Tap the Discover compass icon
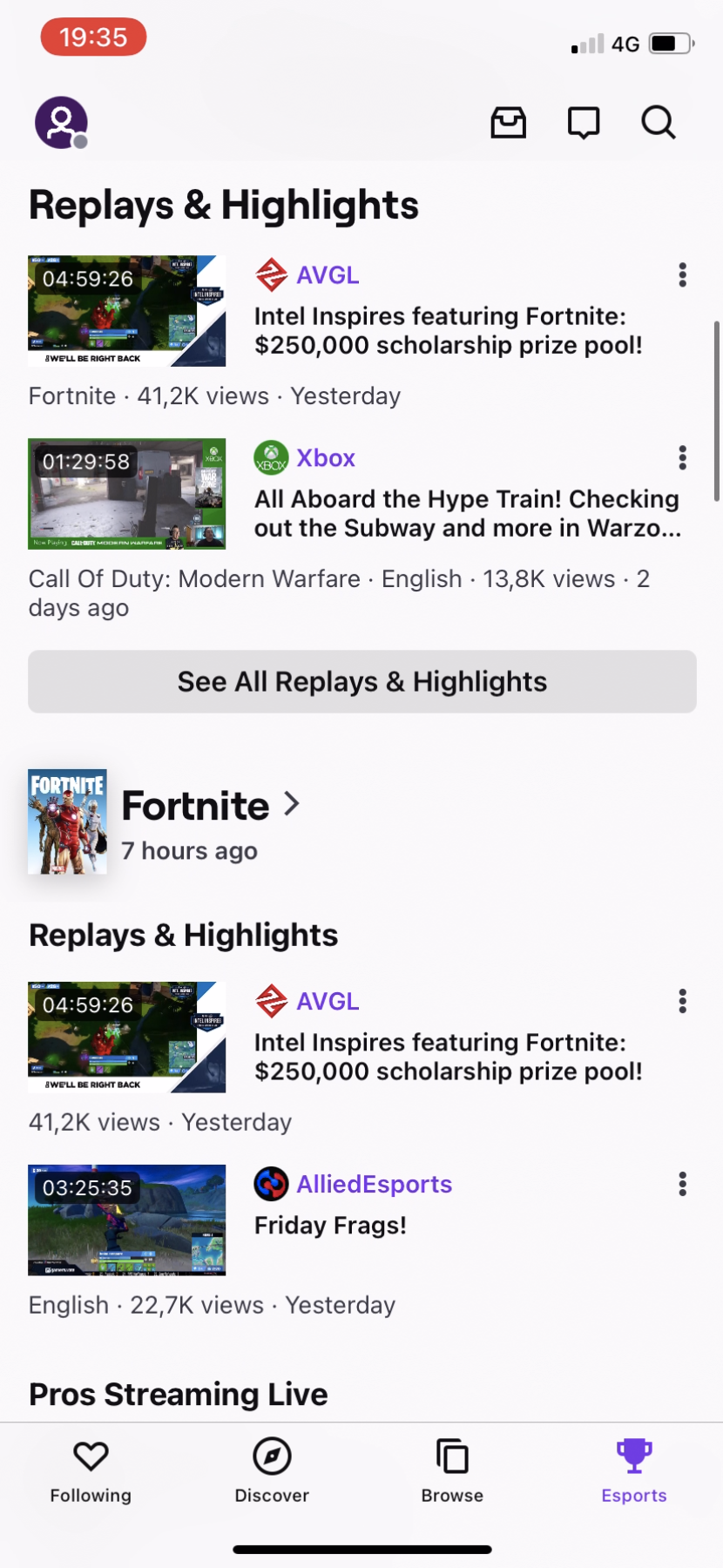The height and width of the screenshot is (1568, 723). (x=271, y=1451)
